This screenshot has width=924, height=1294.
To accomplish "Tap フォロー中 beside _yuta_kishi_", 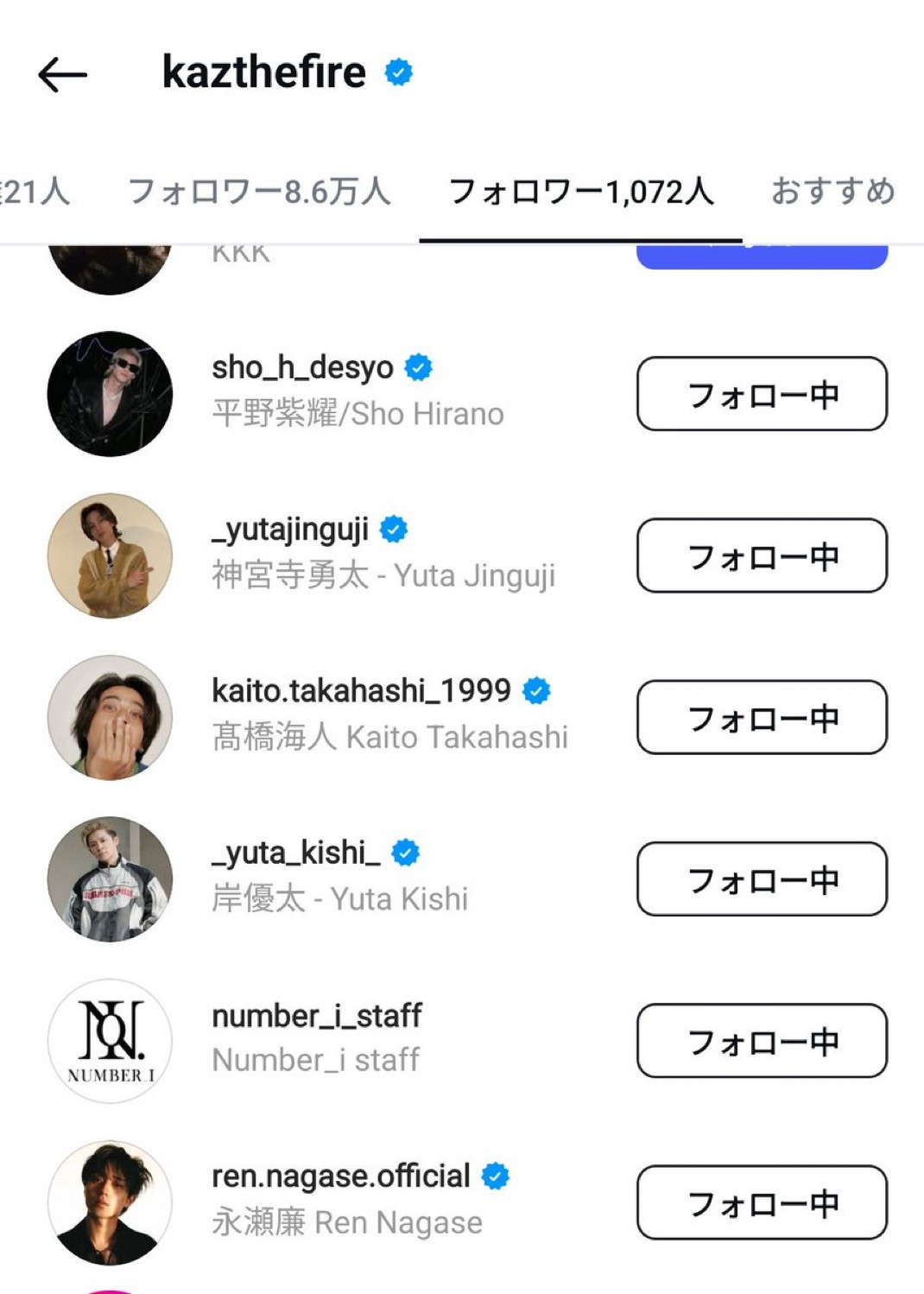I will tap(762, 879).
